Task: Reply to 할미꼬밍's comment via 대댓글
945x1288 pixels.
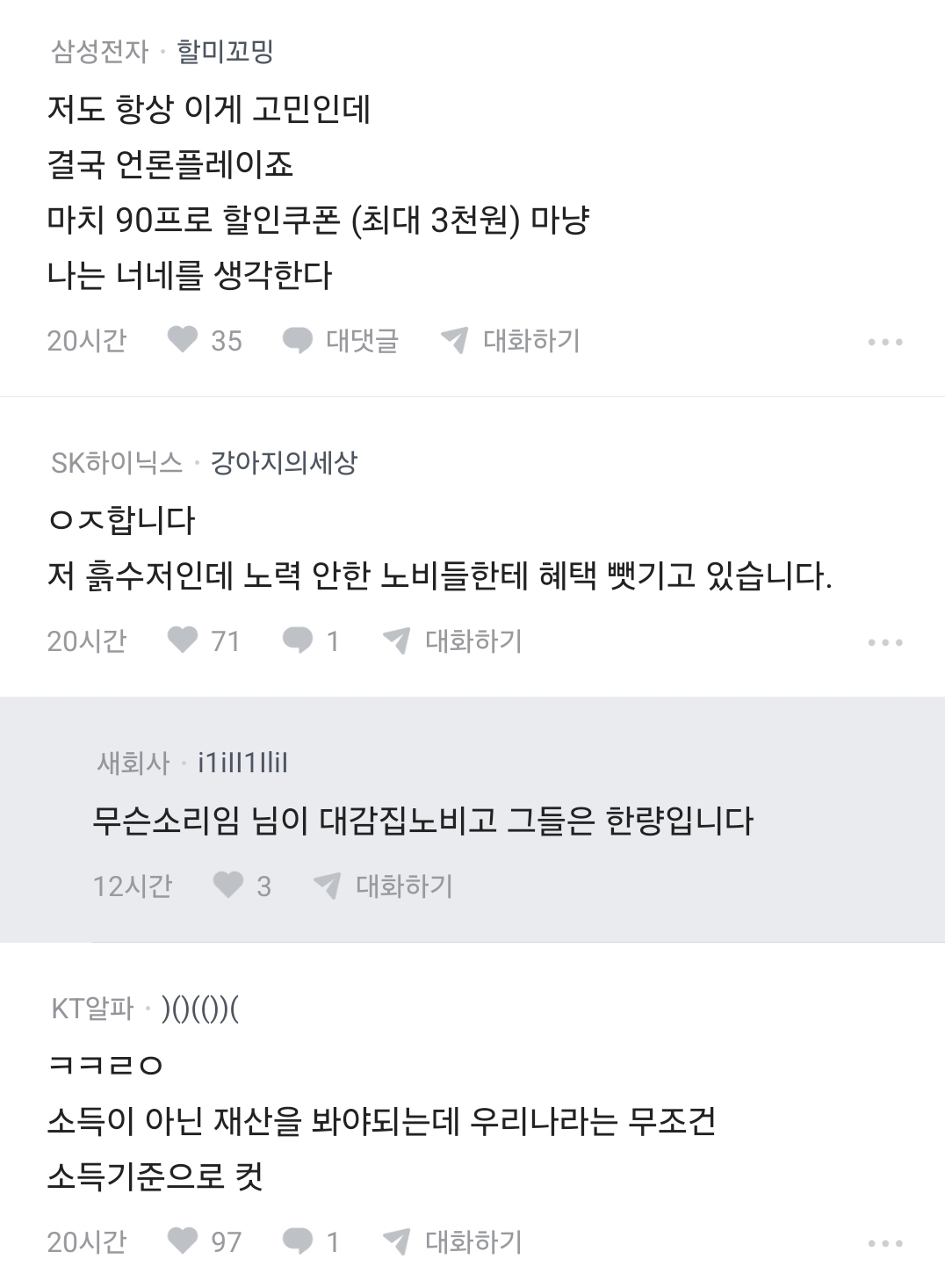Action: [x=341, y=340]
